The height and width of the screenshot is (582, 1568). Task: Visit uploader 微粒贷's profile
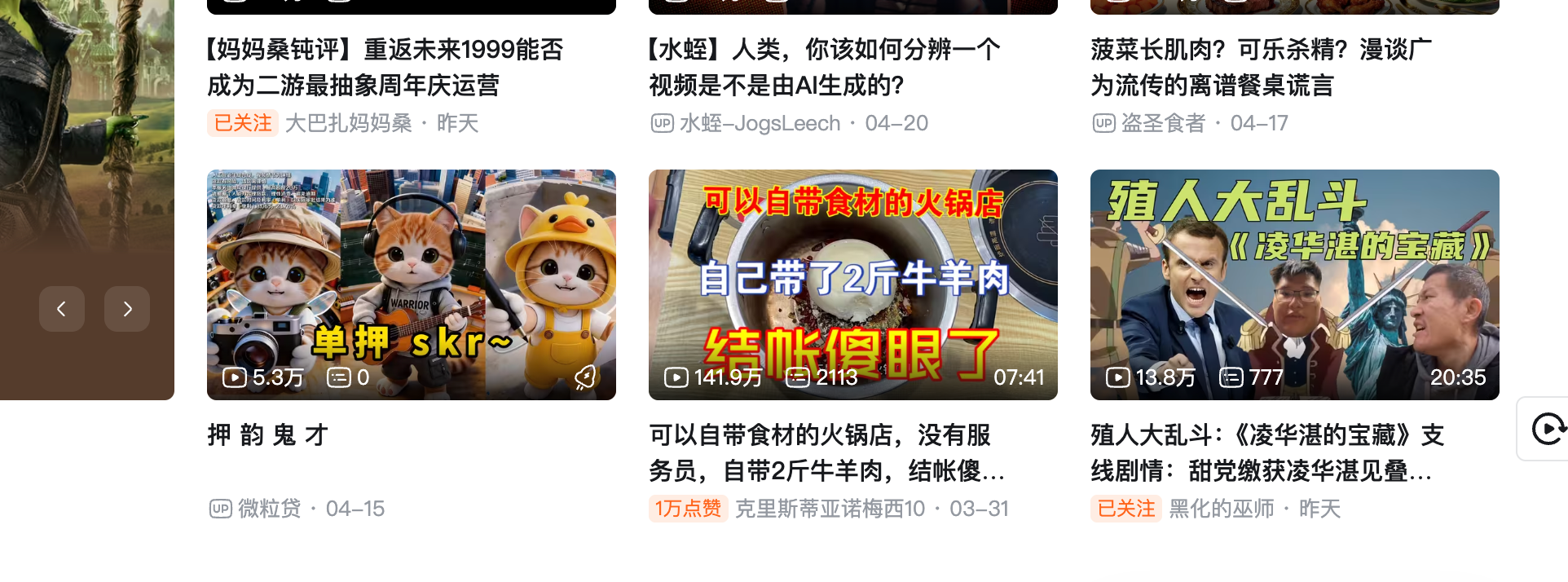270,509
